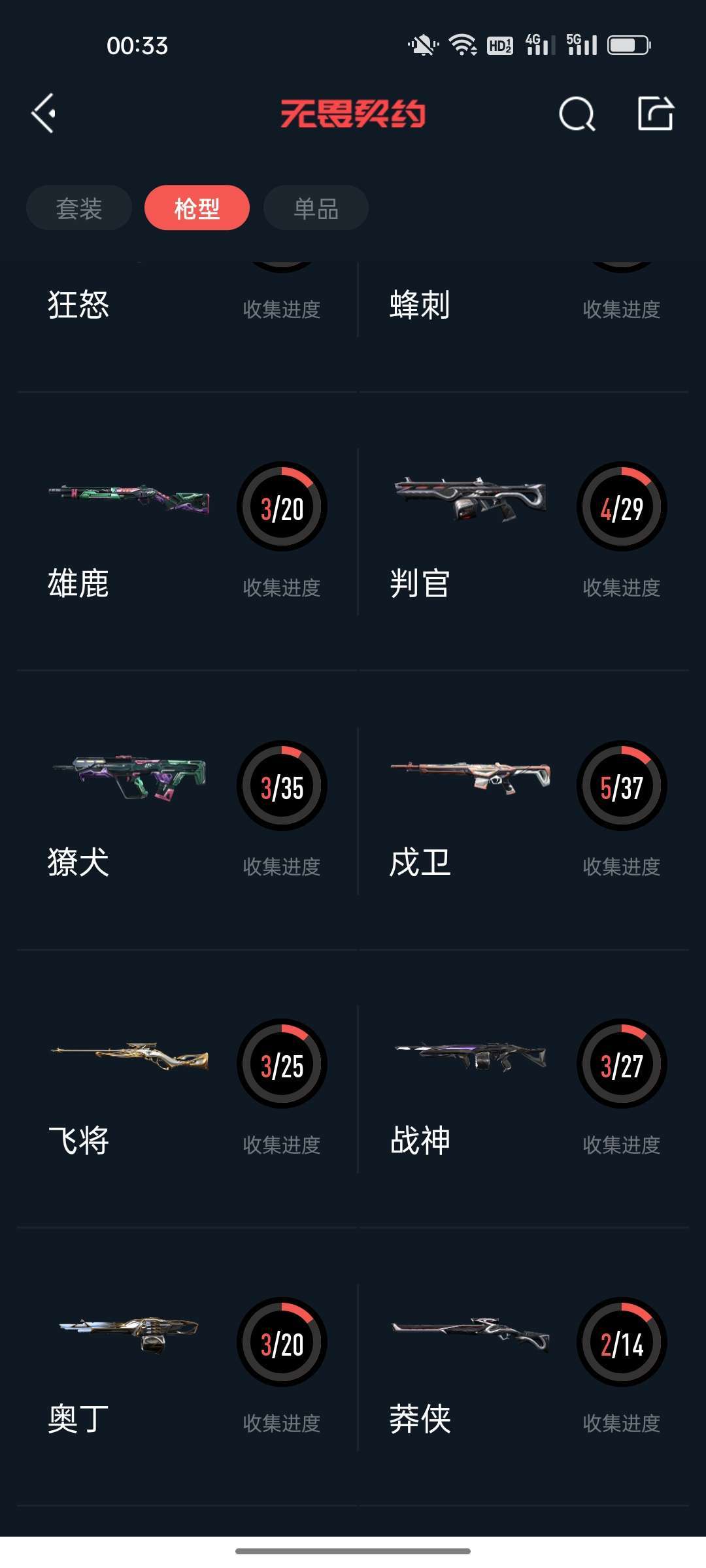
Task: Open the 奥丁 weapon card
Action: pos(187,1367)
